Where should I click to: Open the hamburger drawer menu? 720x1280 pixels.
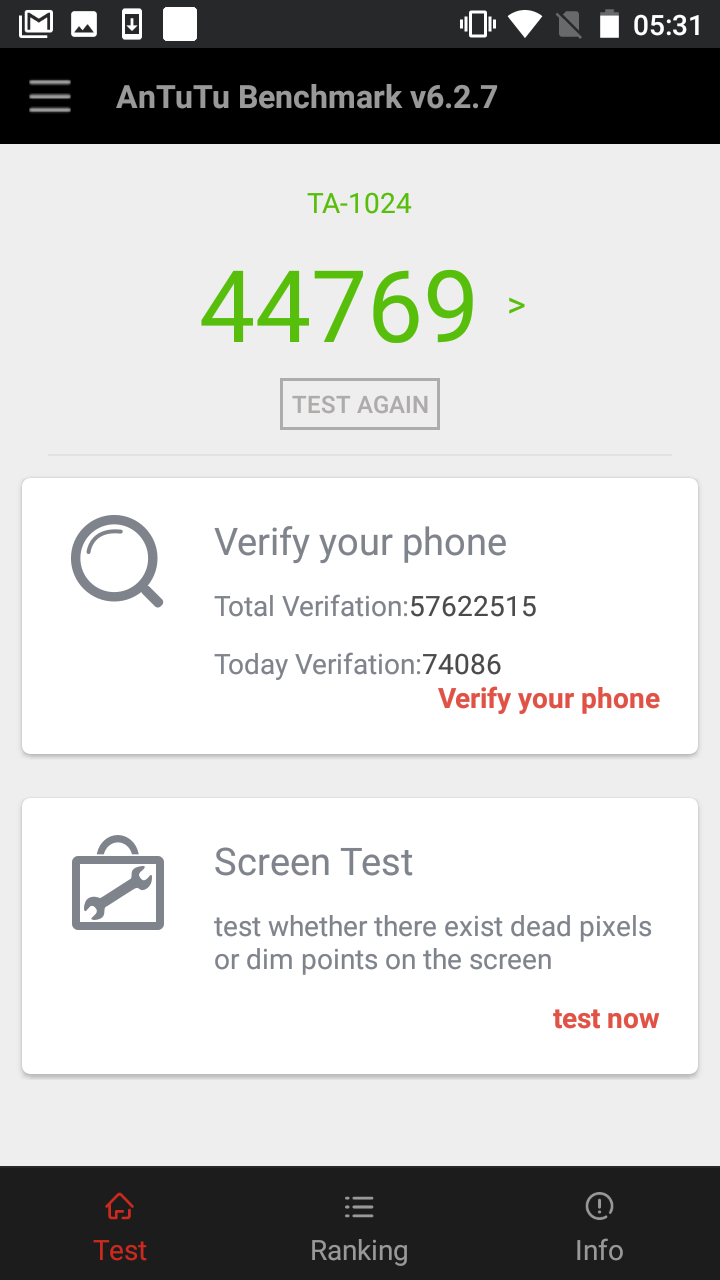[x=50, y=96]
